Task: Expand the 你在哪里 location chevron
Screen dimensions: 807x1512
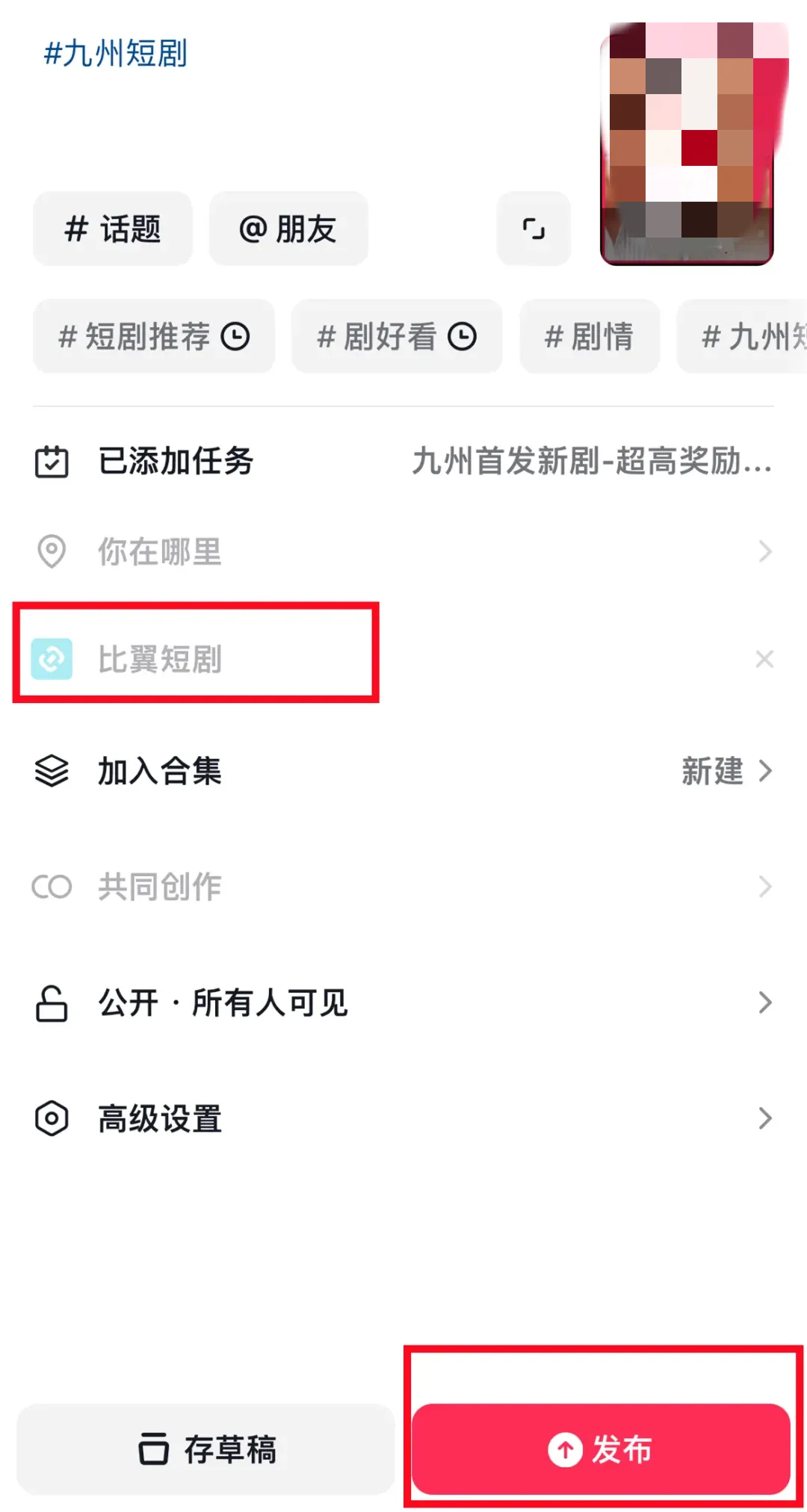Action: coord(763,551)
